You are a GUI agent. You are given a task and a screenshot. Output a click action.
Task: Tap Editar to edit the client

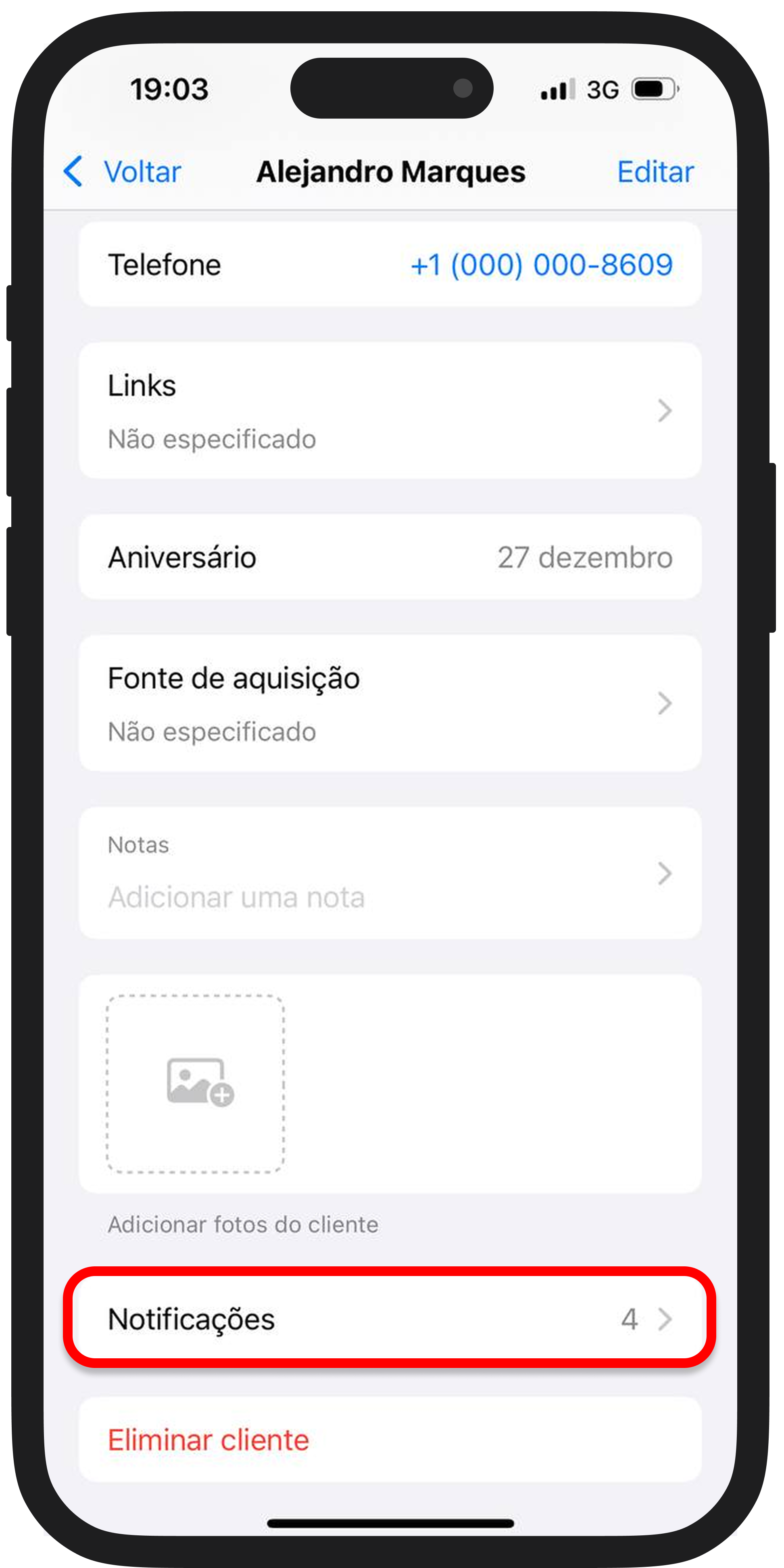coord(655,172)
